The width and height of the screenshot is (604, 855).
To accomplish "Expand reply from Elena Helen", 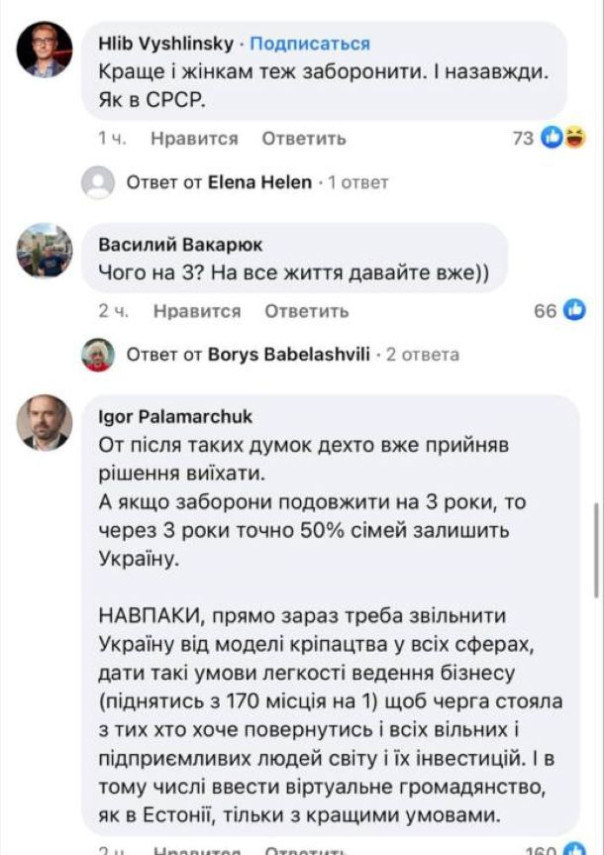I will (256, 183).
